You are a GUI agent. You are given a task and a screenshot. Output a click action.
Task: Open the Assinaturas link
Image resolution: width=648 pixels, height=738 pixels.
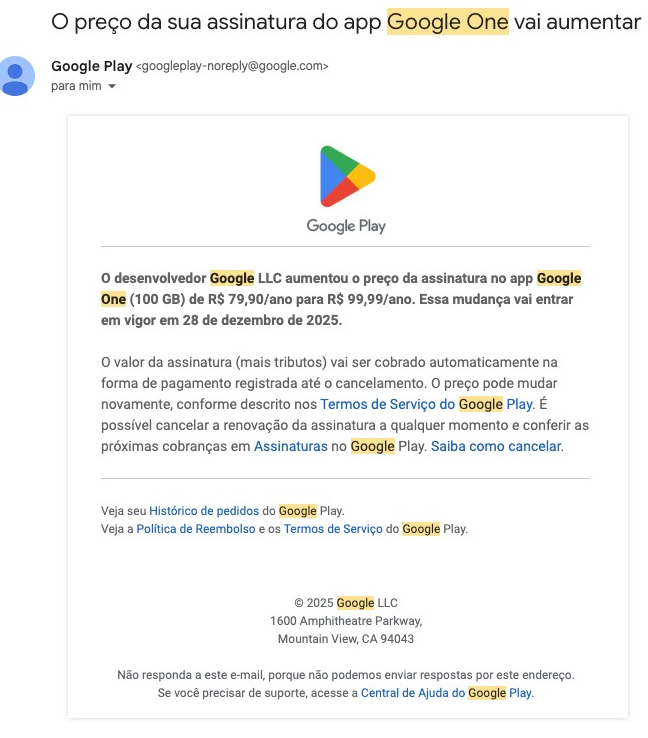[291, 446]
